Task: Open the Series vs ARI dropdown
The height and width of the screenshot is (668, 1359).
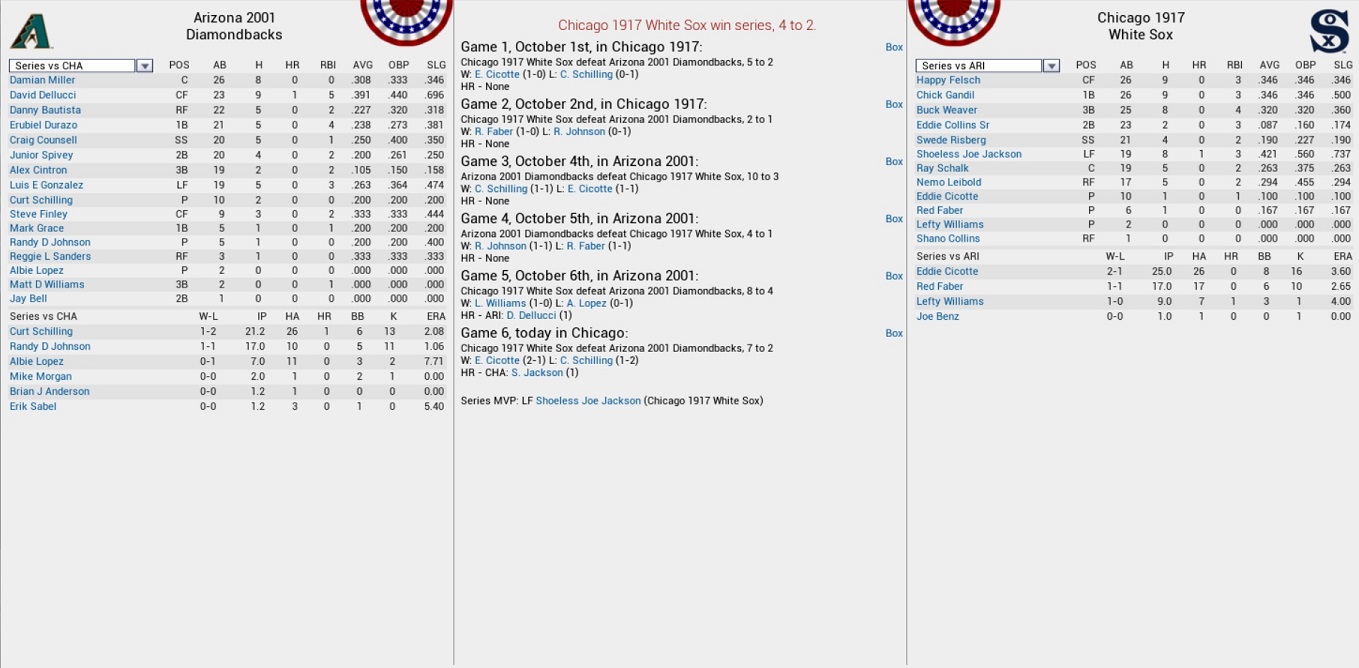Action: tap(1050, 66)
